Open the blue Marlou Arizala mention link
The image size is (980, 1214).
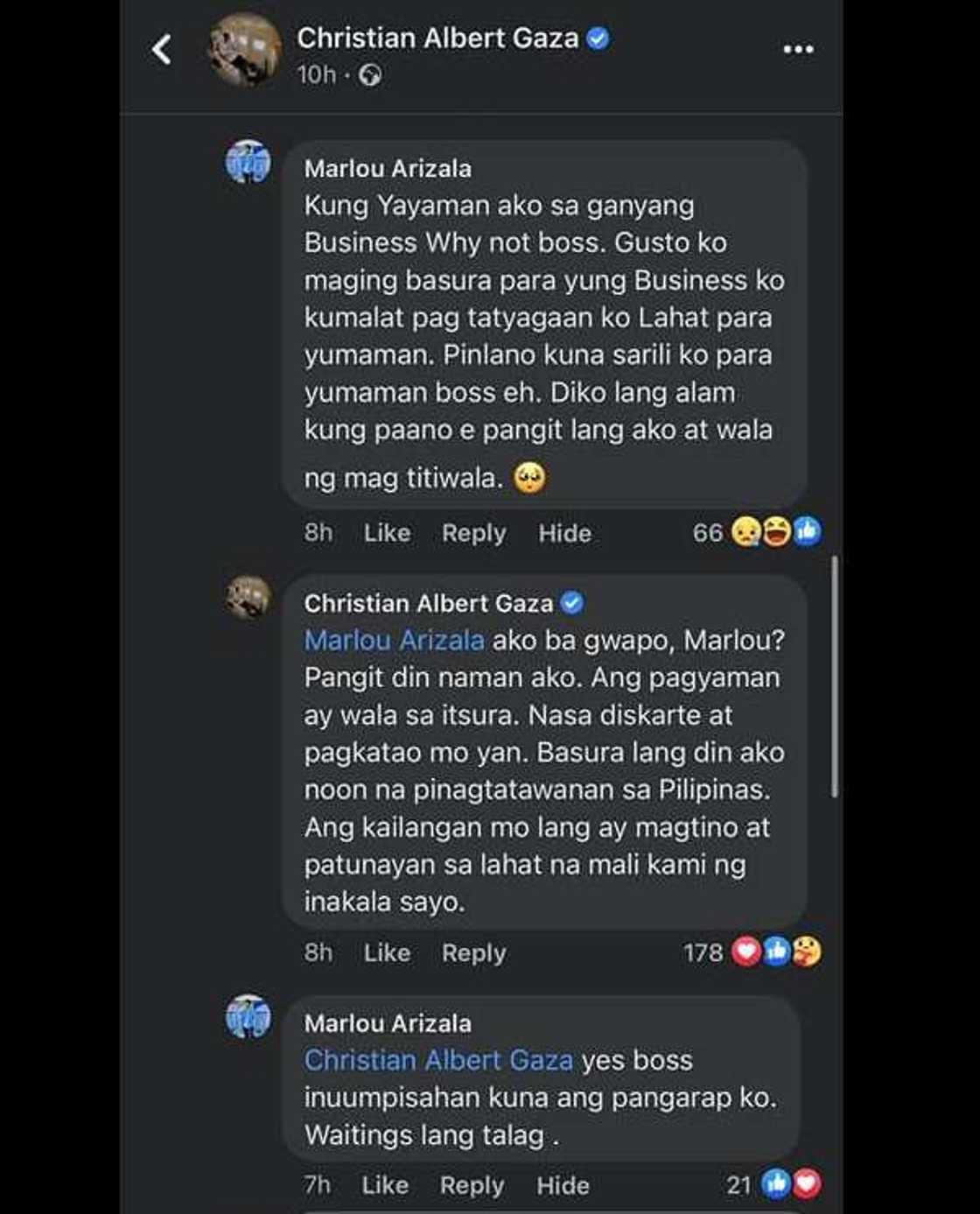click(394, 640)
